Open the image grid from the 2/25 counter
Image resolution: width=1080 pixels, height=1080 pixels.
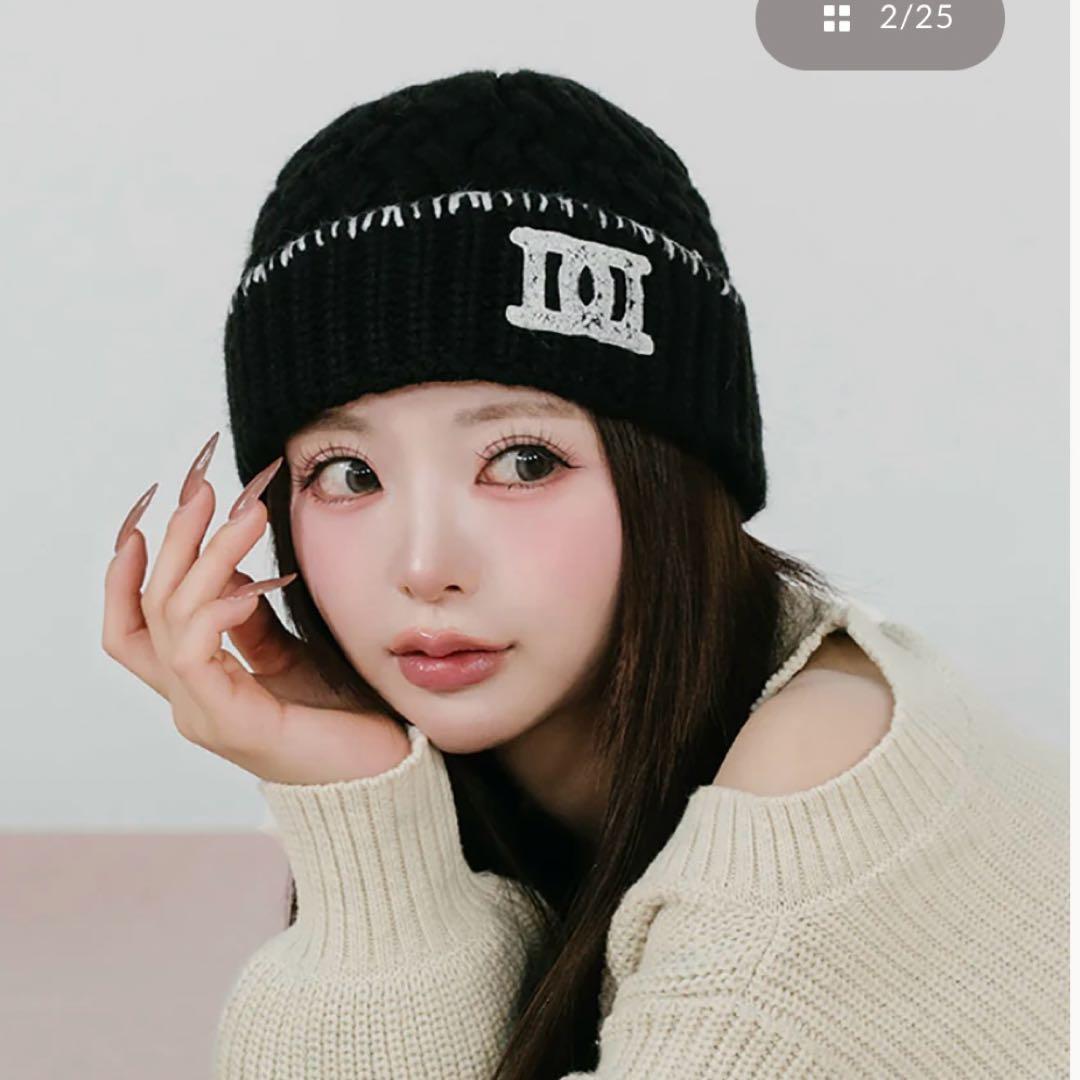point(837,18)
